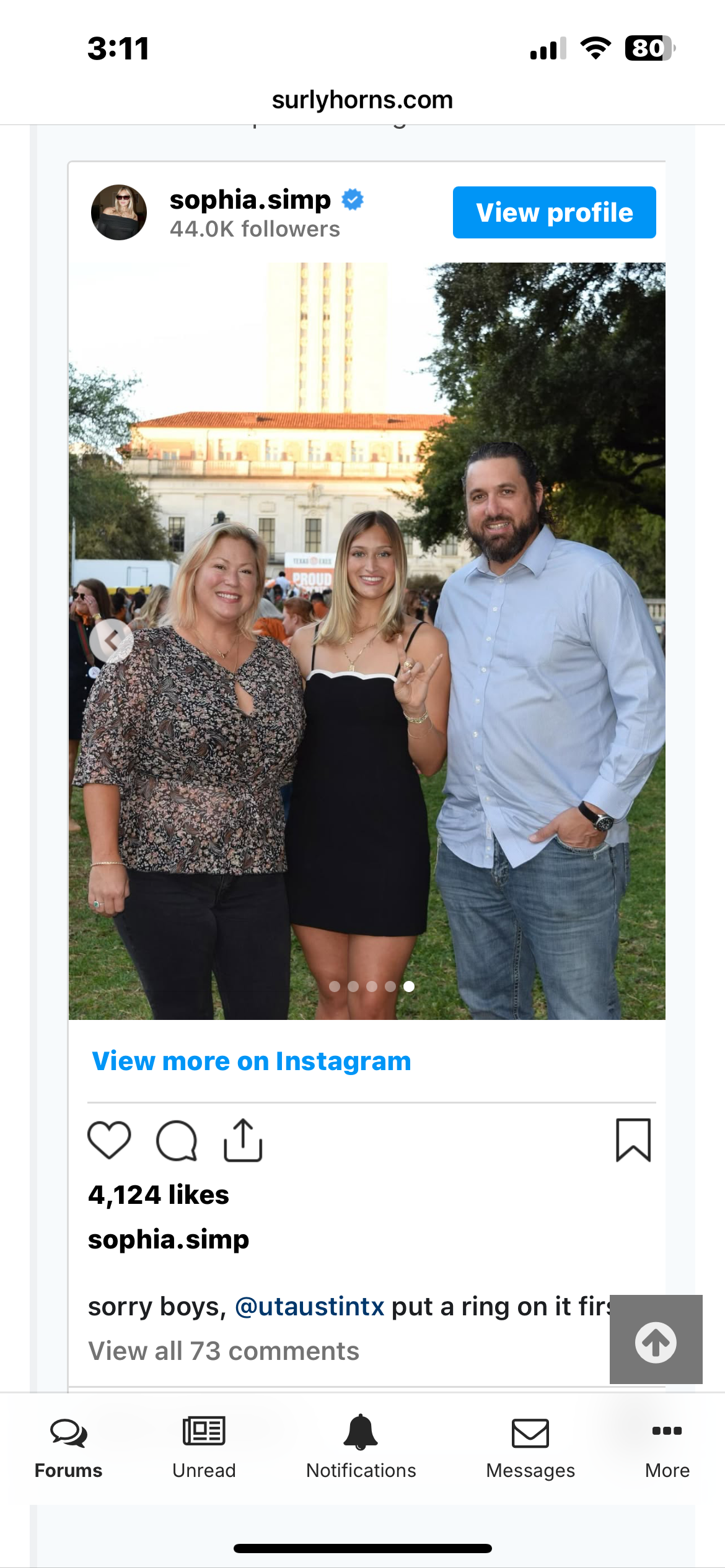725x1568 pixels.
Task: Open sophia.simp's profile picture
Action: click(x=119, y=212)
